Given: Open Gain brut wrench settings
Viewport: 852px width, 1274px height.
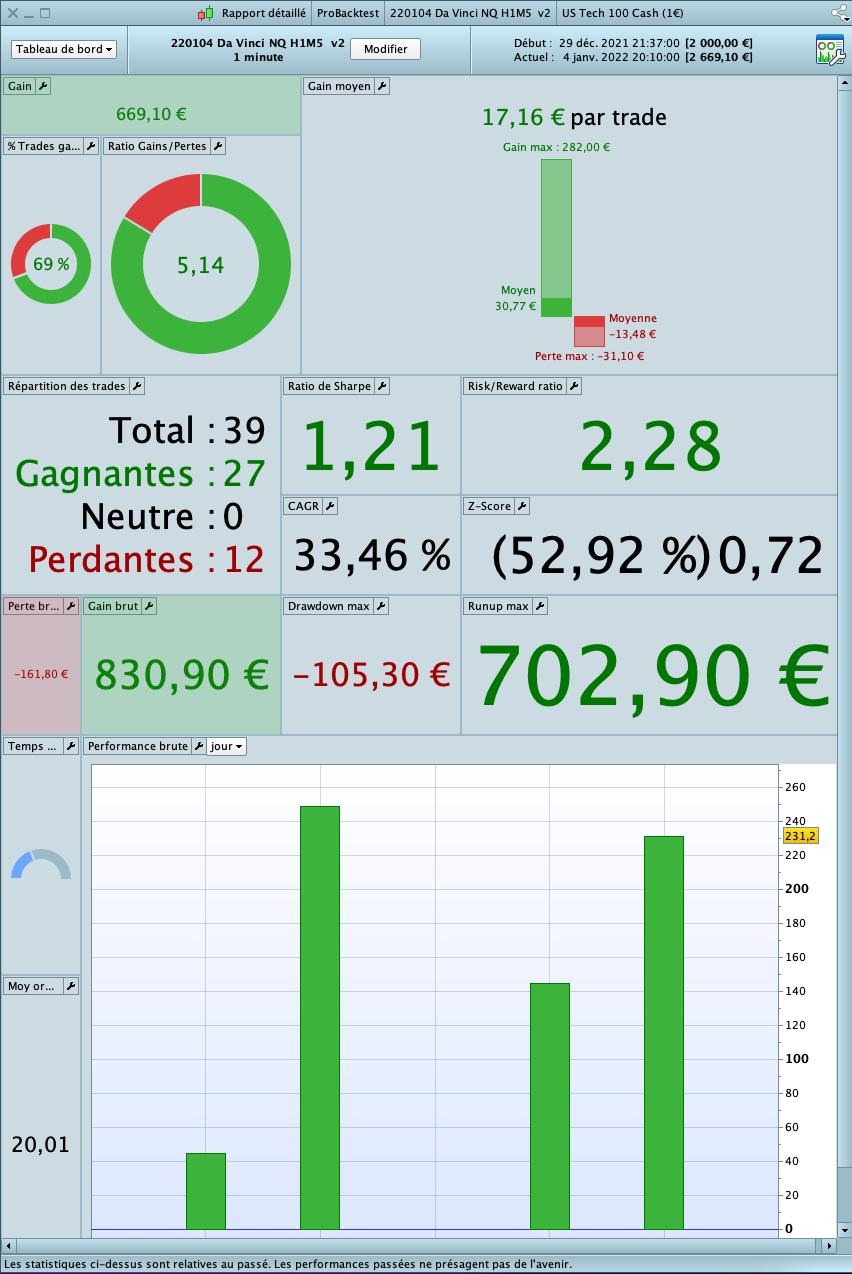Looking at the screenshot, I should pyautogui.click(x=149, y=606).
